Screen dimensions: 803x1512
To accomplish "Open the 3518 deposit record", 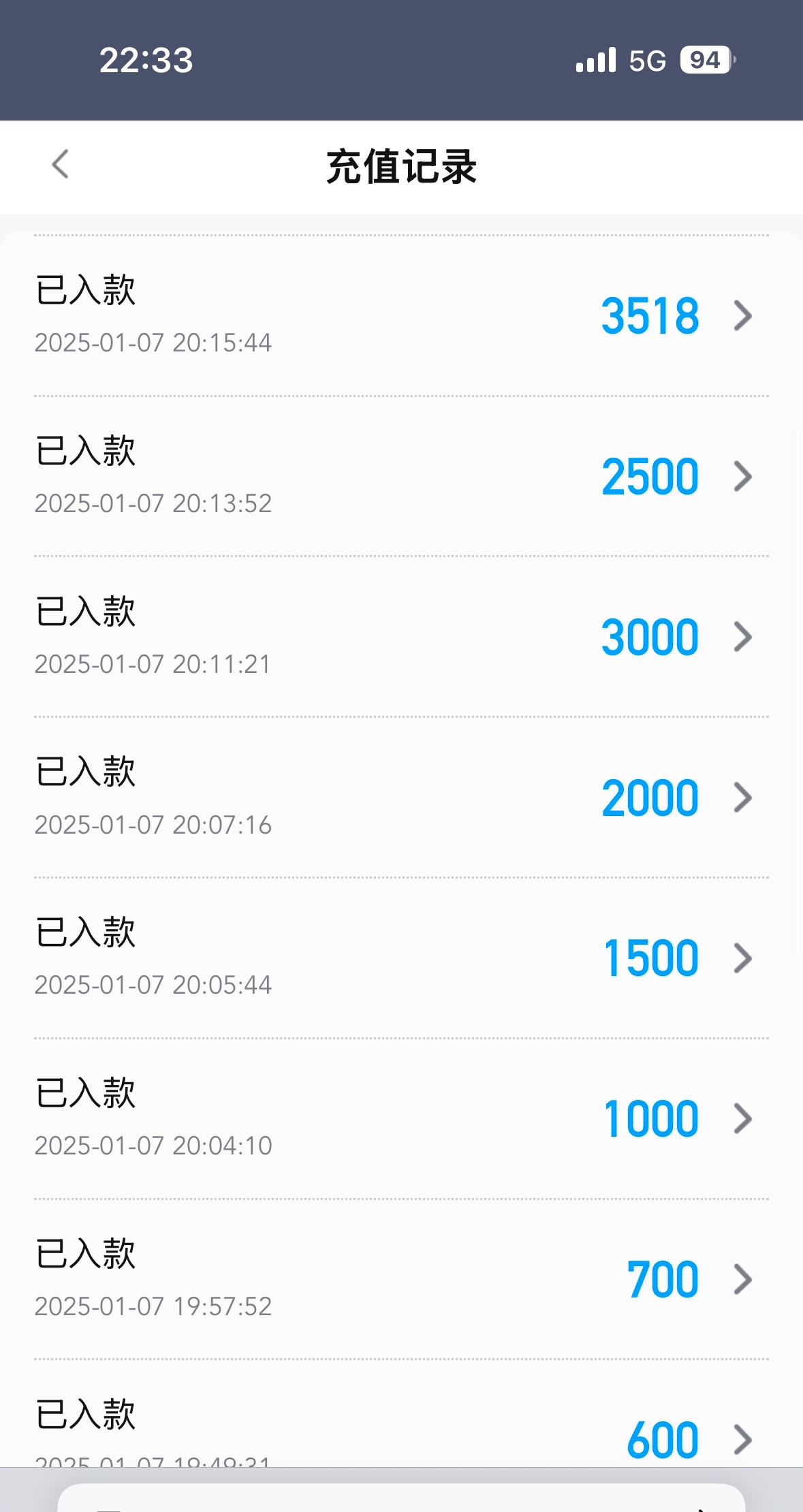I will [402, 315].
